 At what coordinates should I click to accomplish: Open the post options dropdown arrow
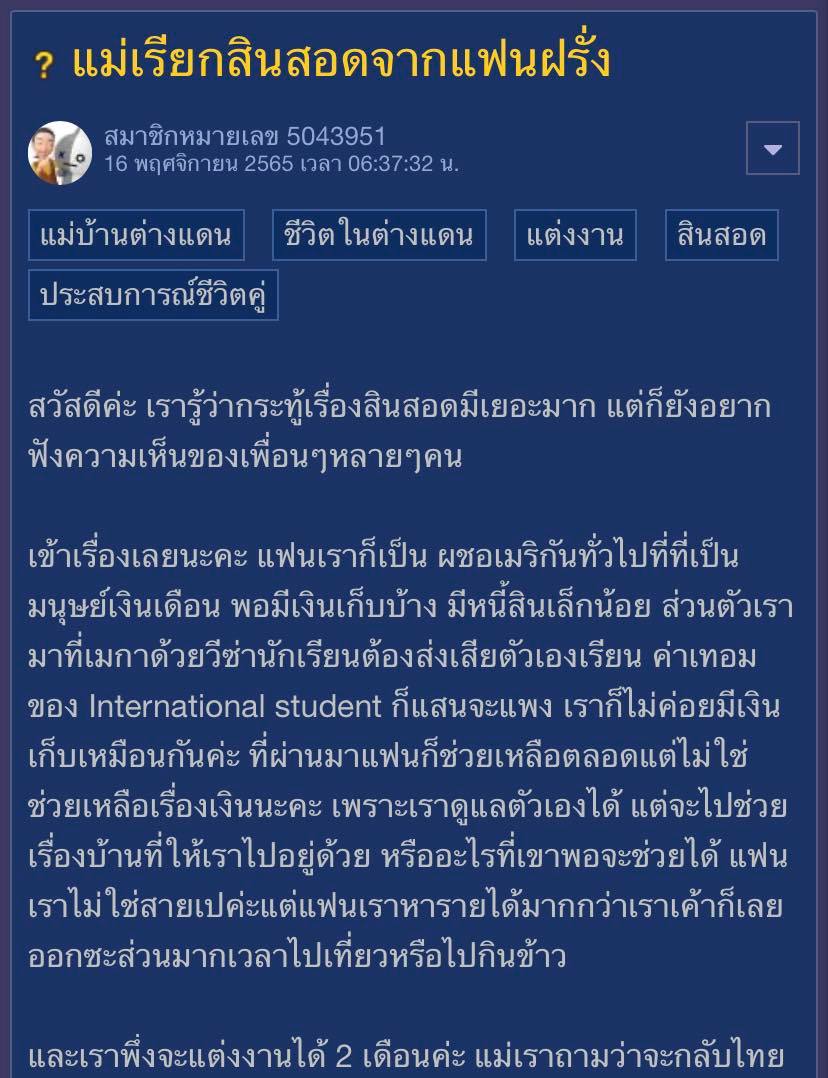pyautogui.click(x=772, y=149)
